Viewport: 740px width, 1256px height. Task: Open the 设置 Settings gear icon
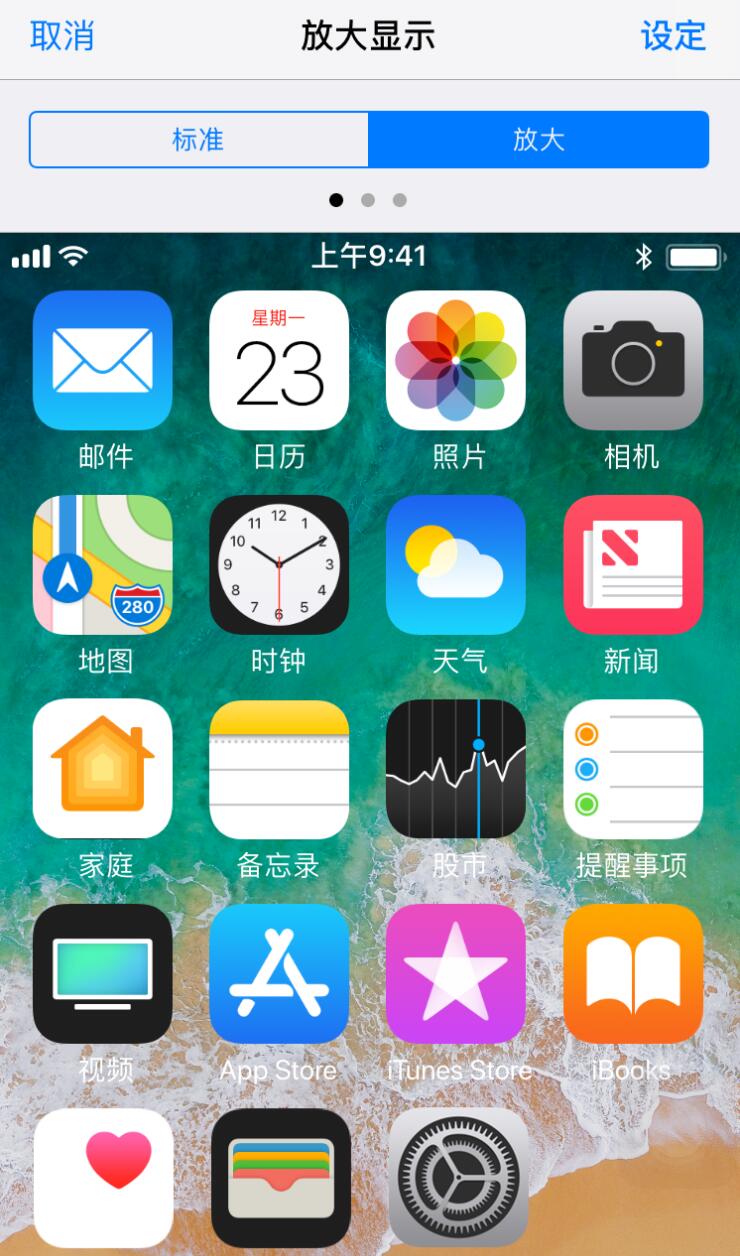[456, 1177]
